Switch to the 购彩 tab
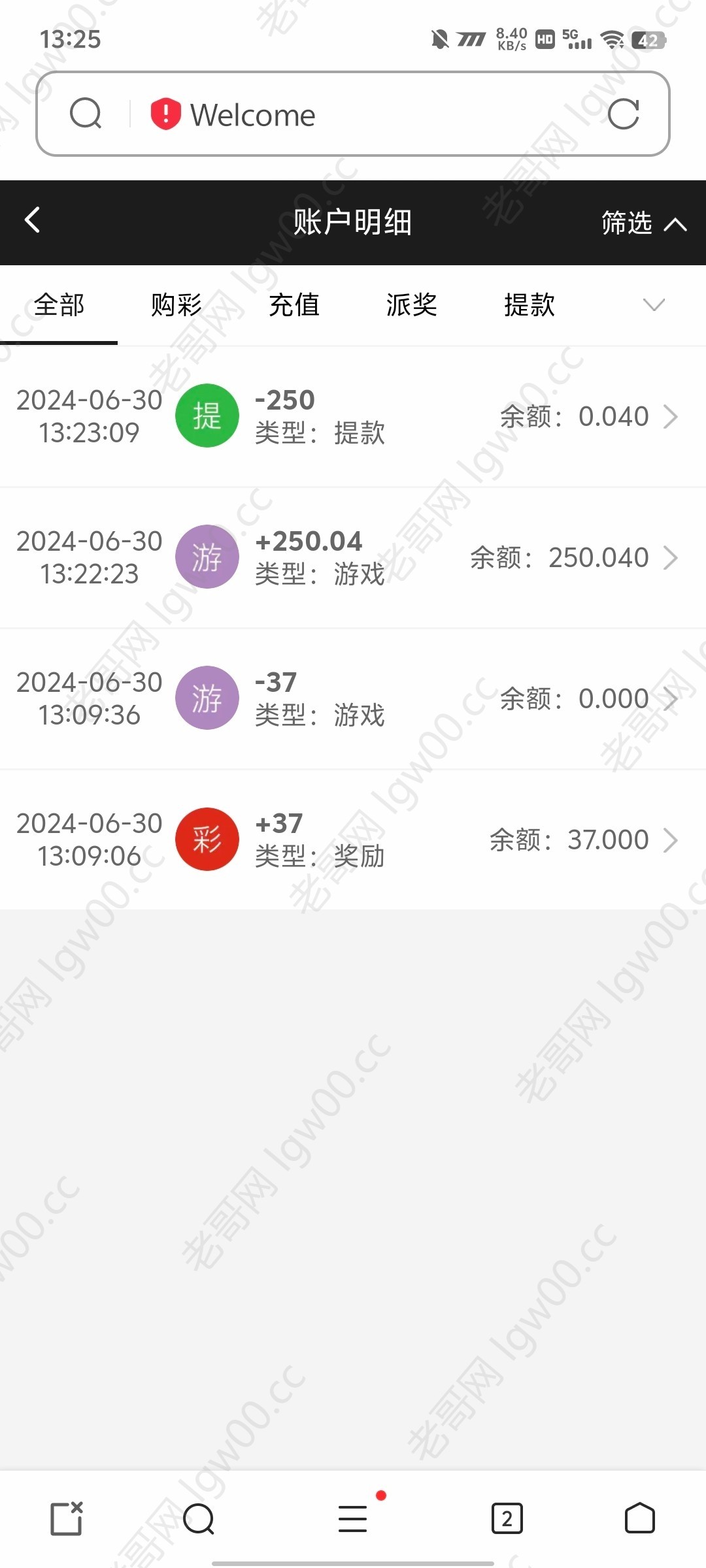 coord(176,305)
